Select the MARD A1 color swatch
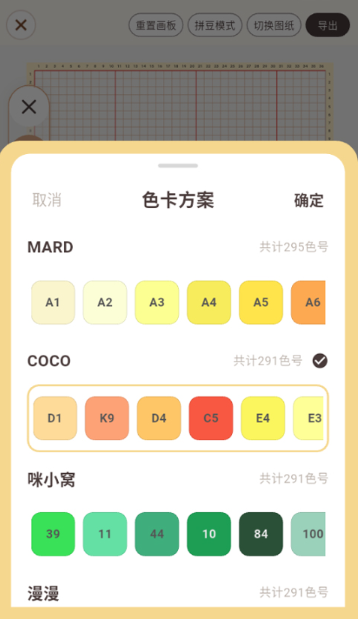The image size is (360, 619). pos(53,302)
